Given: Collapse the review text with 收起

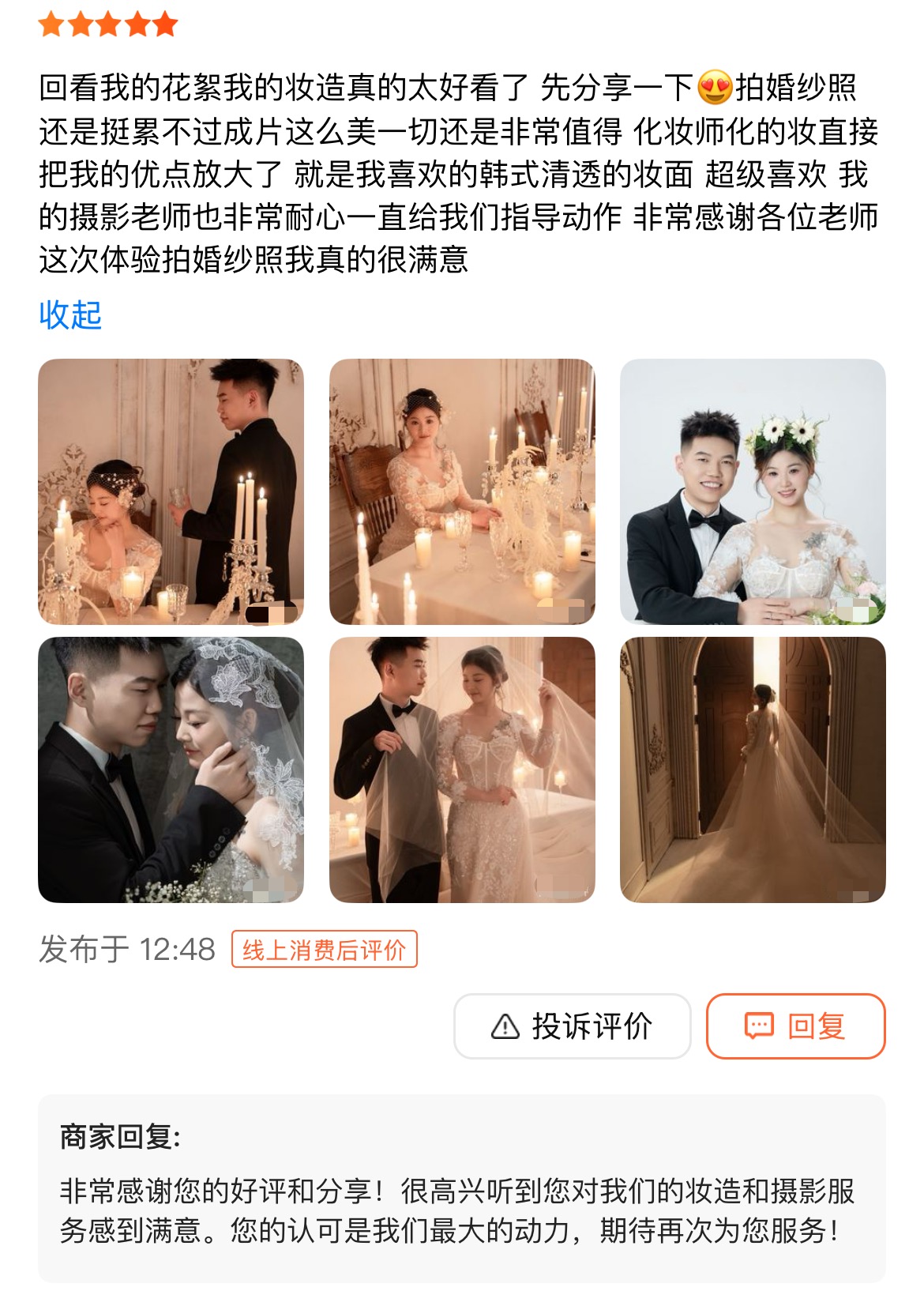Looking at the screenshot, I should click(x=70, y=314).
